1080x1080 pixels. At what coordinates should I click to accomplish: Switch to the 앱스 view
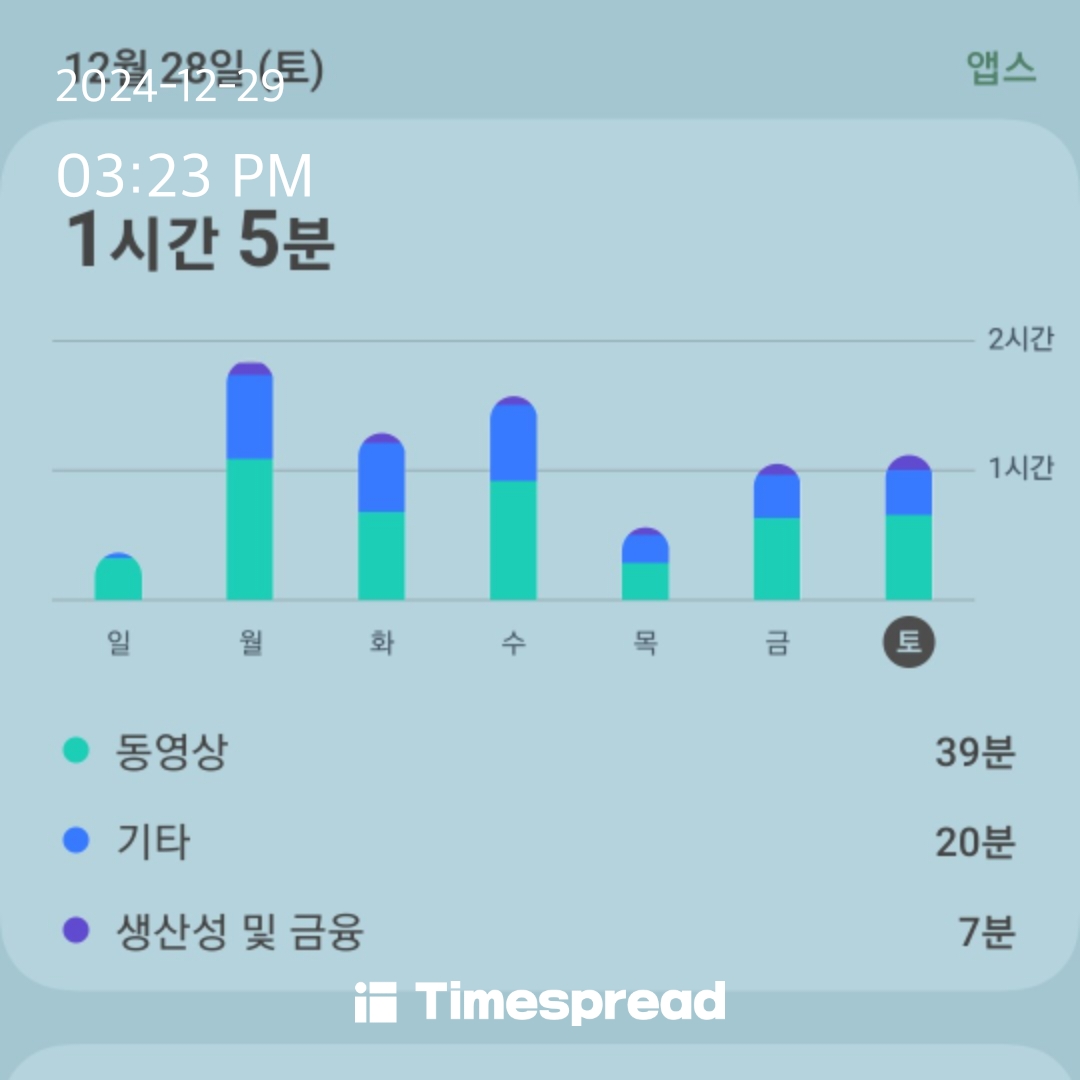[x=1001, y=68]
